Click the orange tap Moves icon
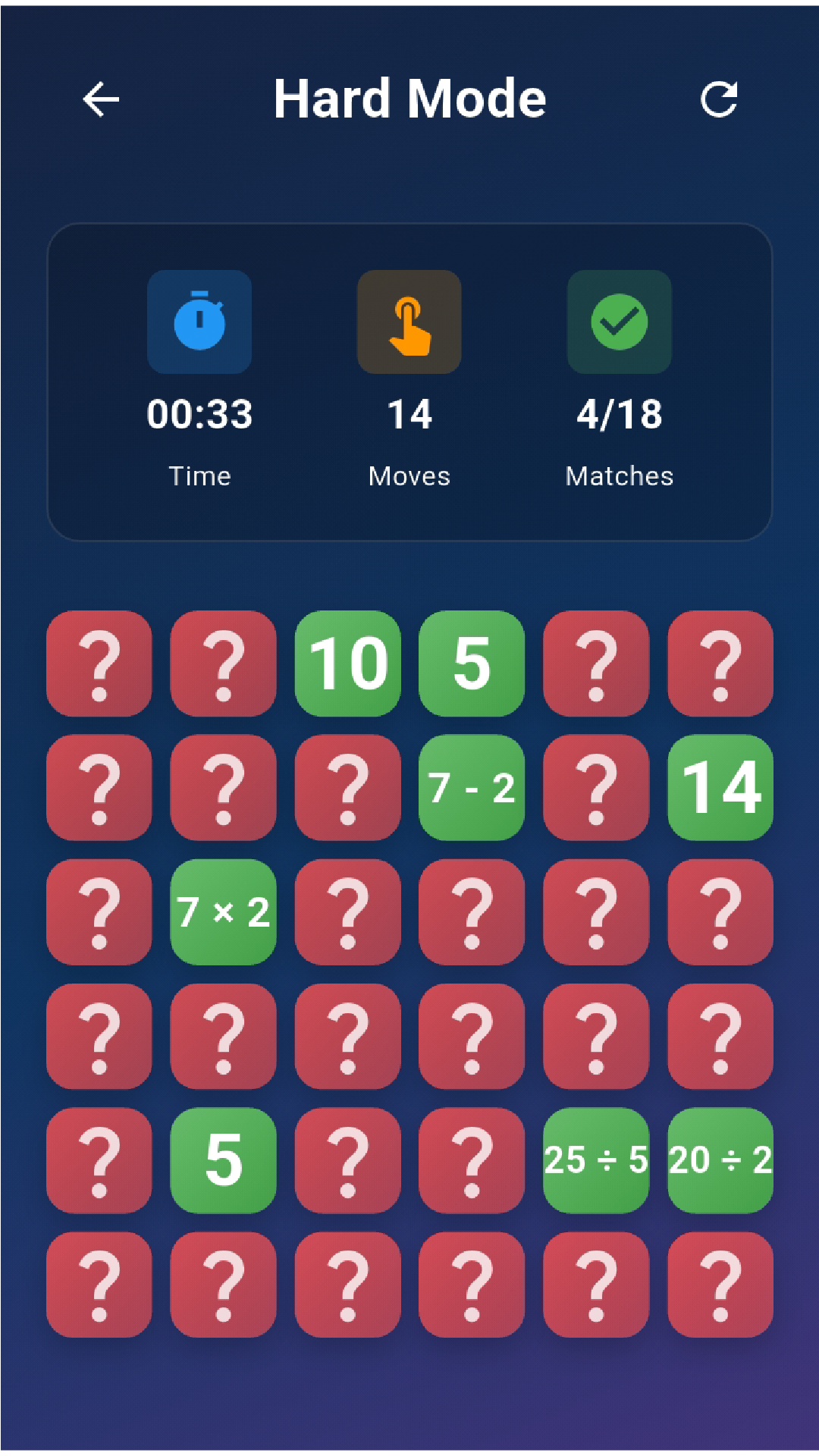The width and height of the screenshot is (819, 1456). (409, 322)
